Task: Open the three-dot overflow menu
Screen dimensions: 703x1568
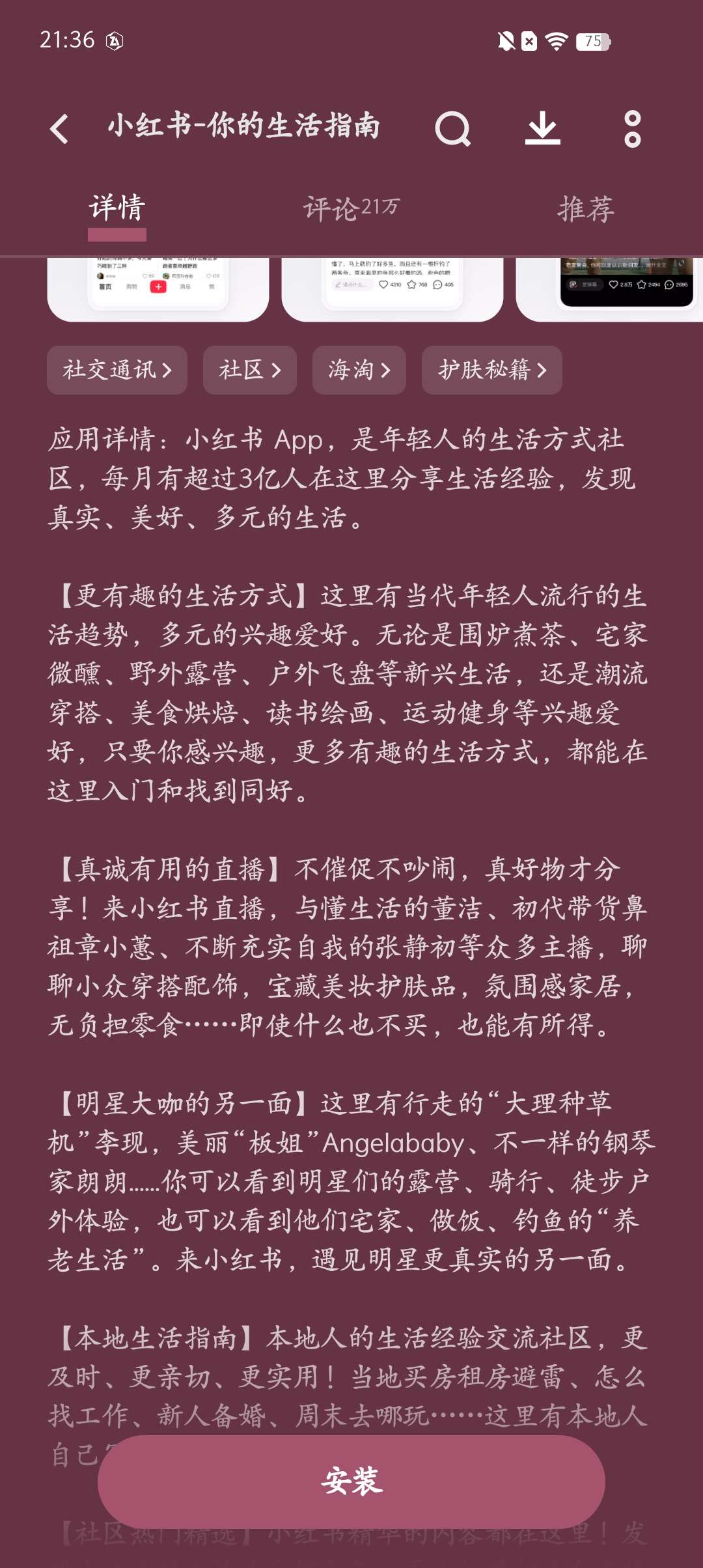Action: point(632,128)
